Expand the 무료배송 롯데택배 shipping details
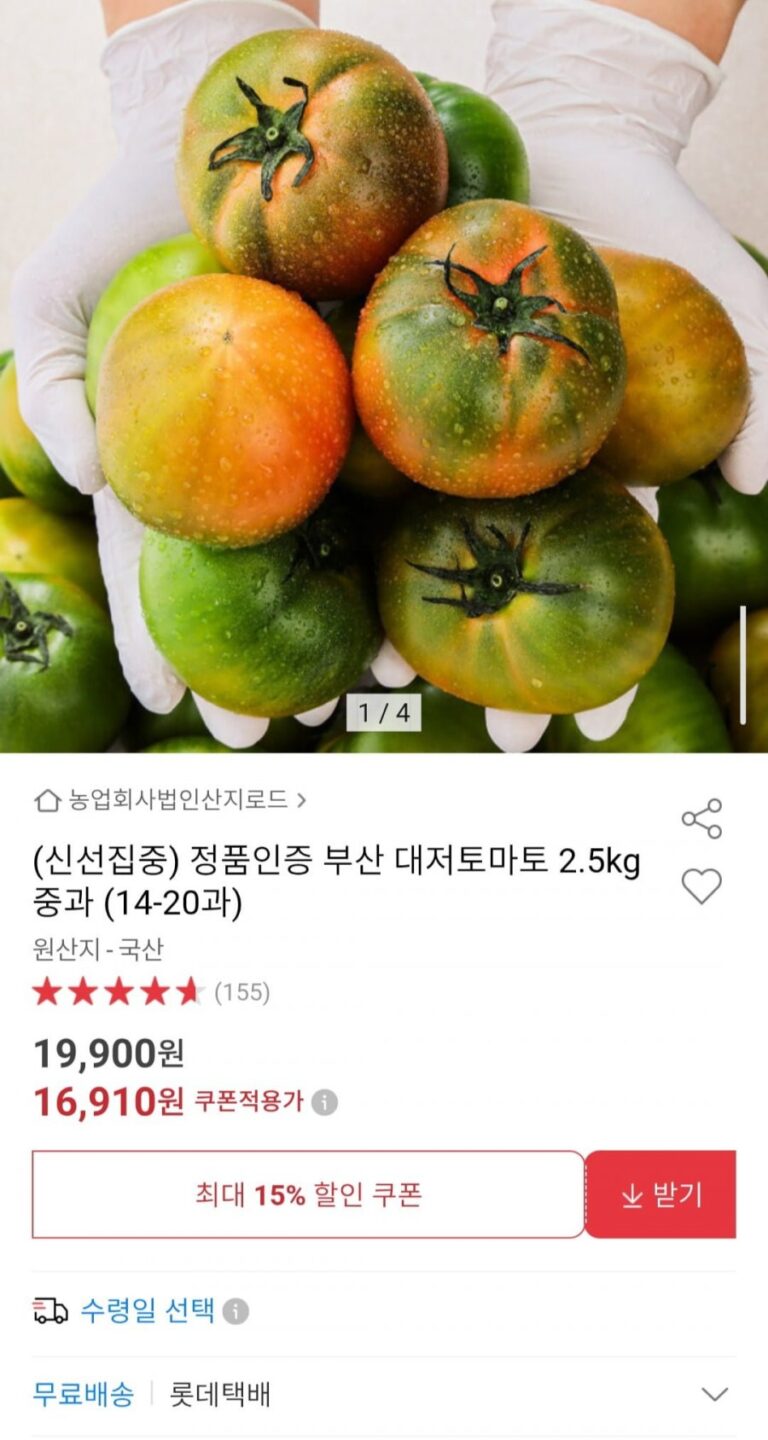 714,1394
